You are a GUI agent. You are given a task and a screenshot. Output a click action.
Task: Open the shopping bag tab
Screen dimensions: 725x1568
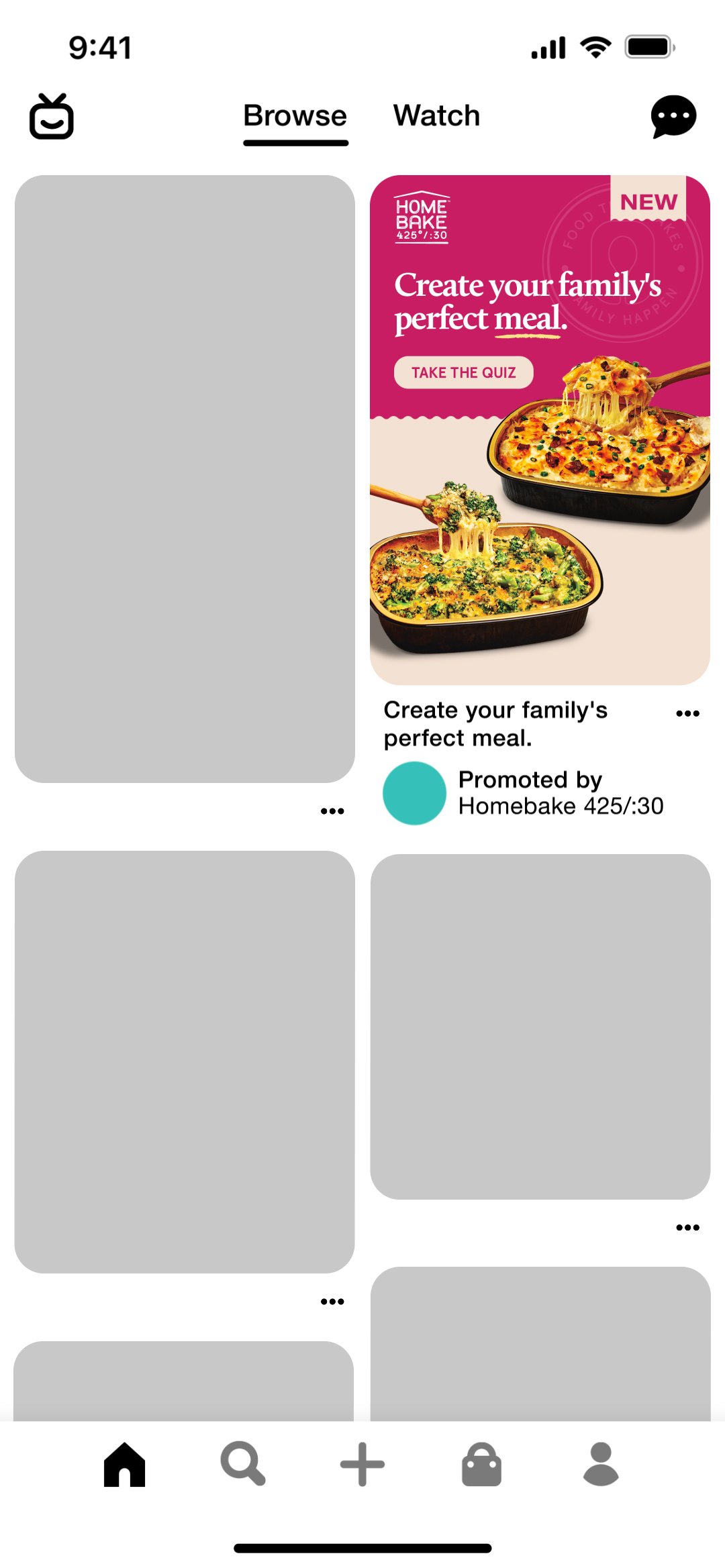481,1464
